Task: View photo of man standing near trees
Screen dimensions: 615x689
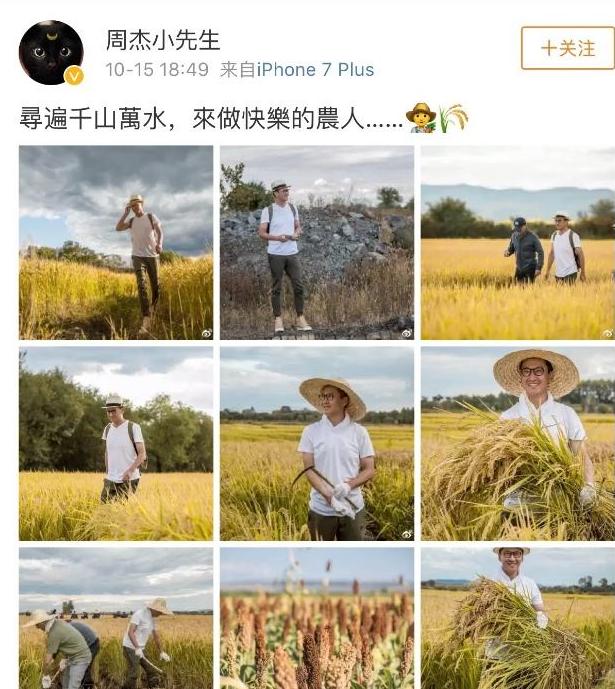Action: pos(116,444)
